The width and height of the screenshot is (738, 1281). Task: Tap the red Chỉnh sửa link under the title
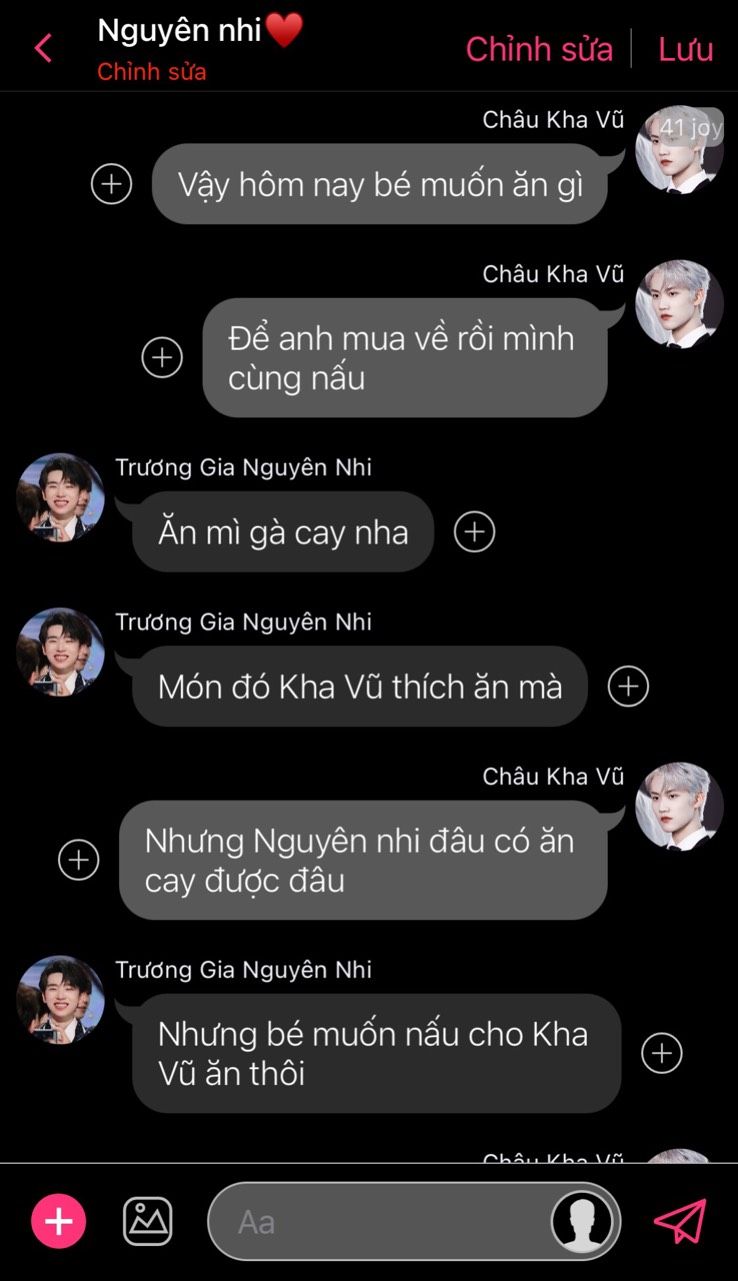[152, 72]
